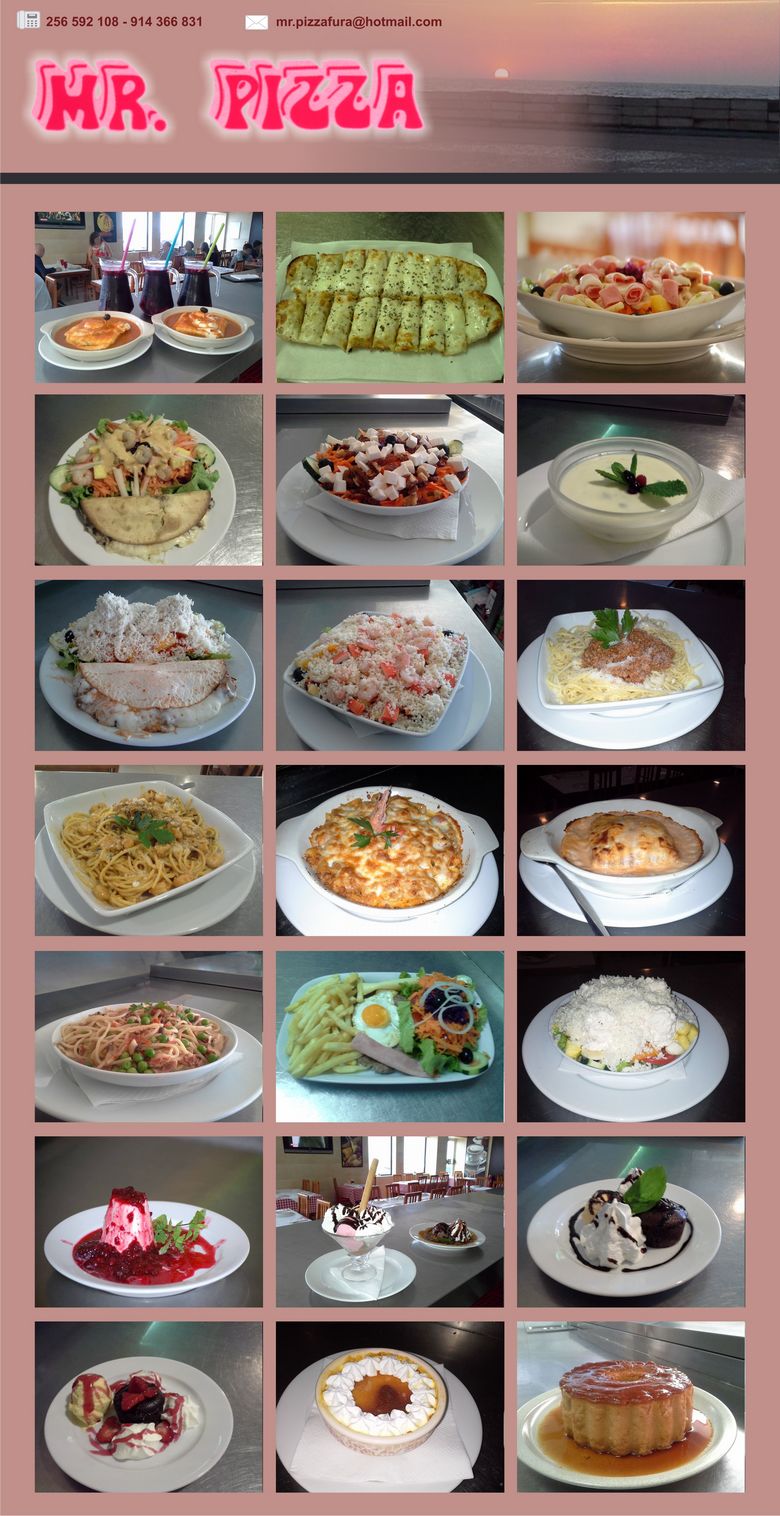
Task: View the shrimp rice dish photo
Action: [x=389, y=665]
